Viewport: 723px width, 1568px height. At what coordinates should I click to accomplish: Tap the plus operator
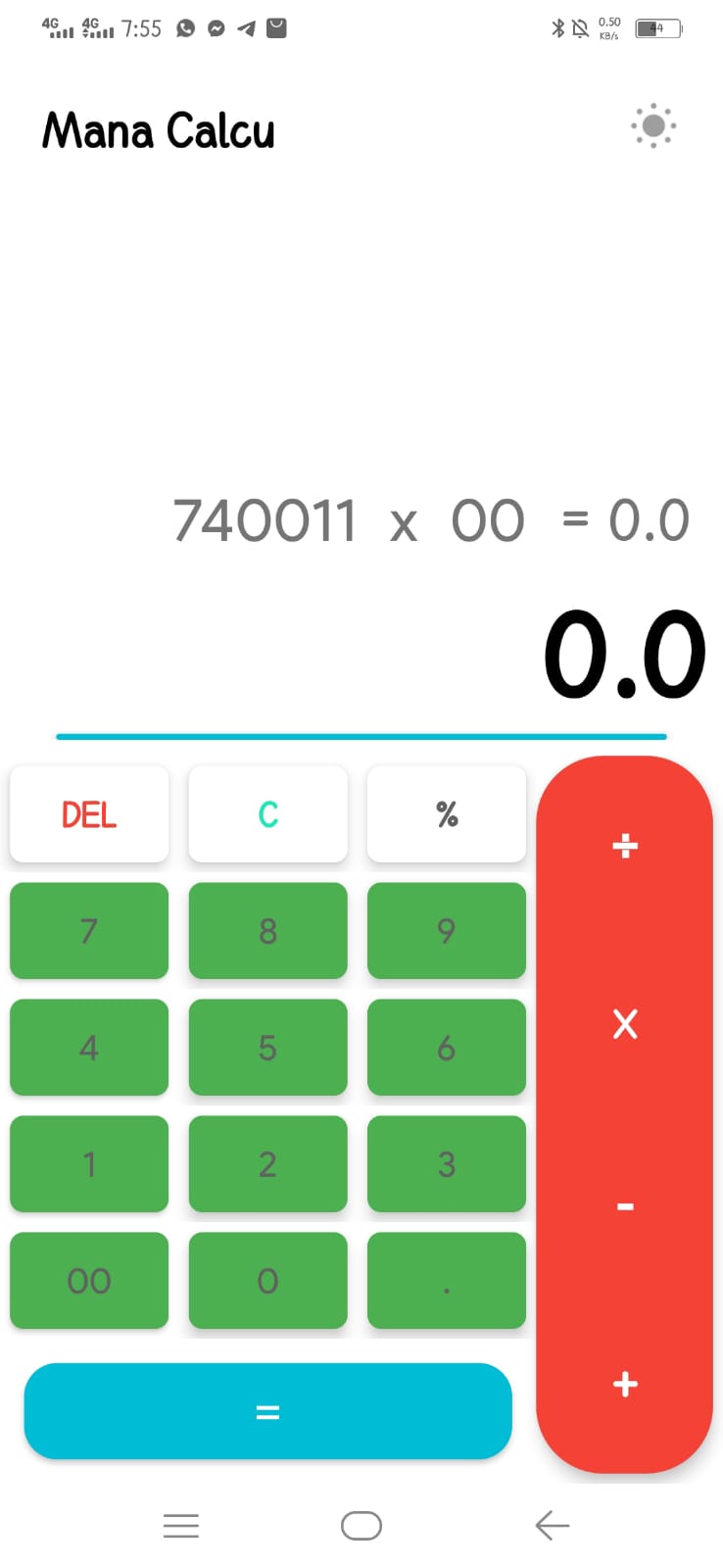click(624, 1384)
